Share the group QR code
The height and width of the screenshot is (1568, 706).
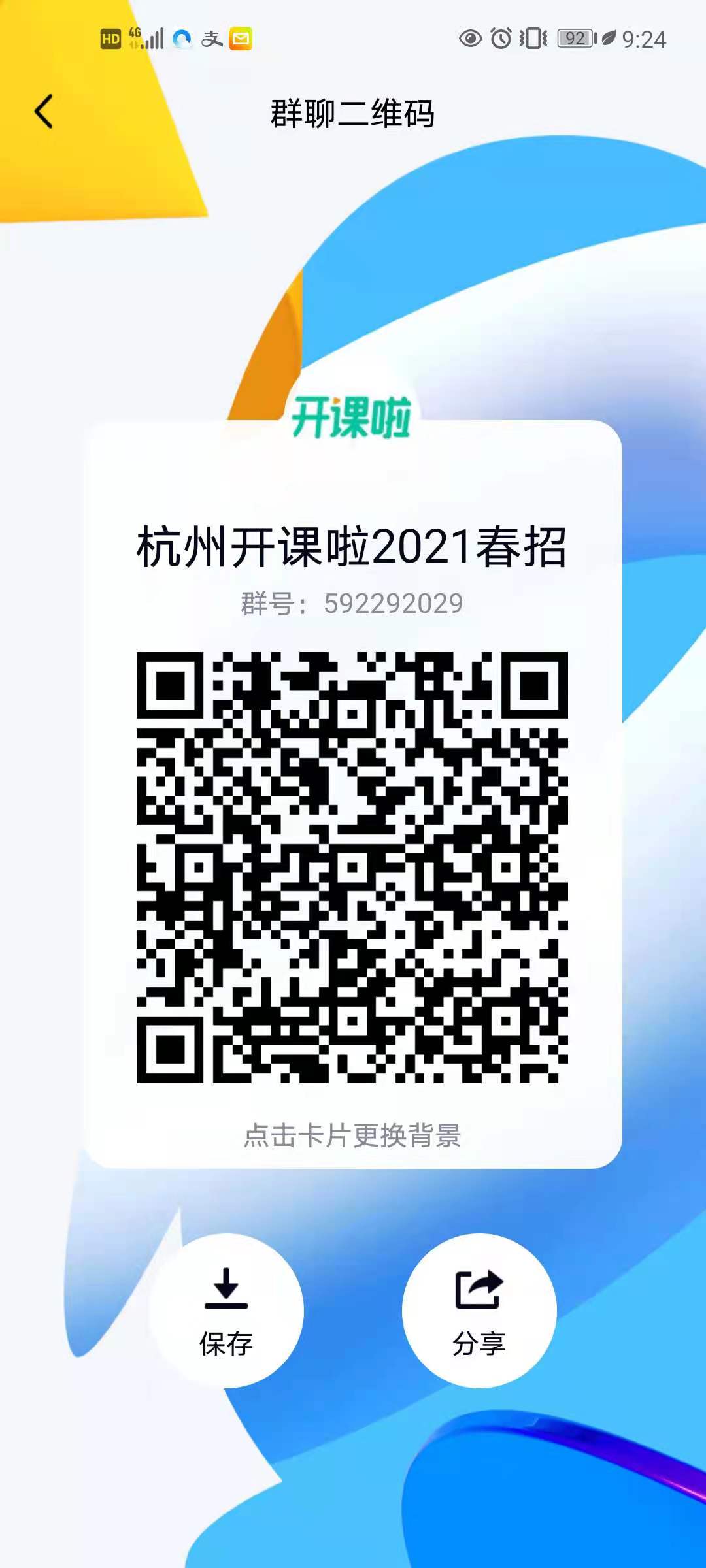[x=479, y=1310]
